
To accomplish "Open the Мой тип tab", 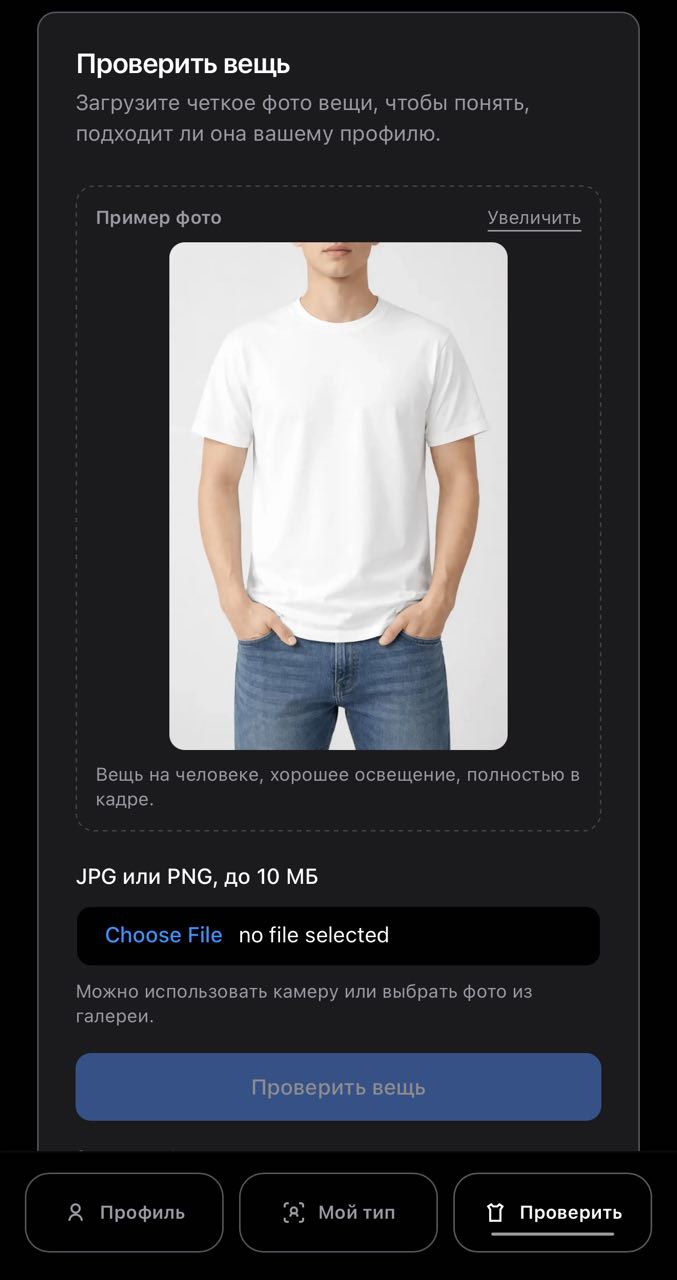I will pos(338,1212).
